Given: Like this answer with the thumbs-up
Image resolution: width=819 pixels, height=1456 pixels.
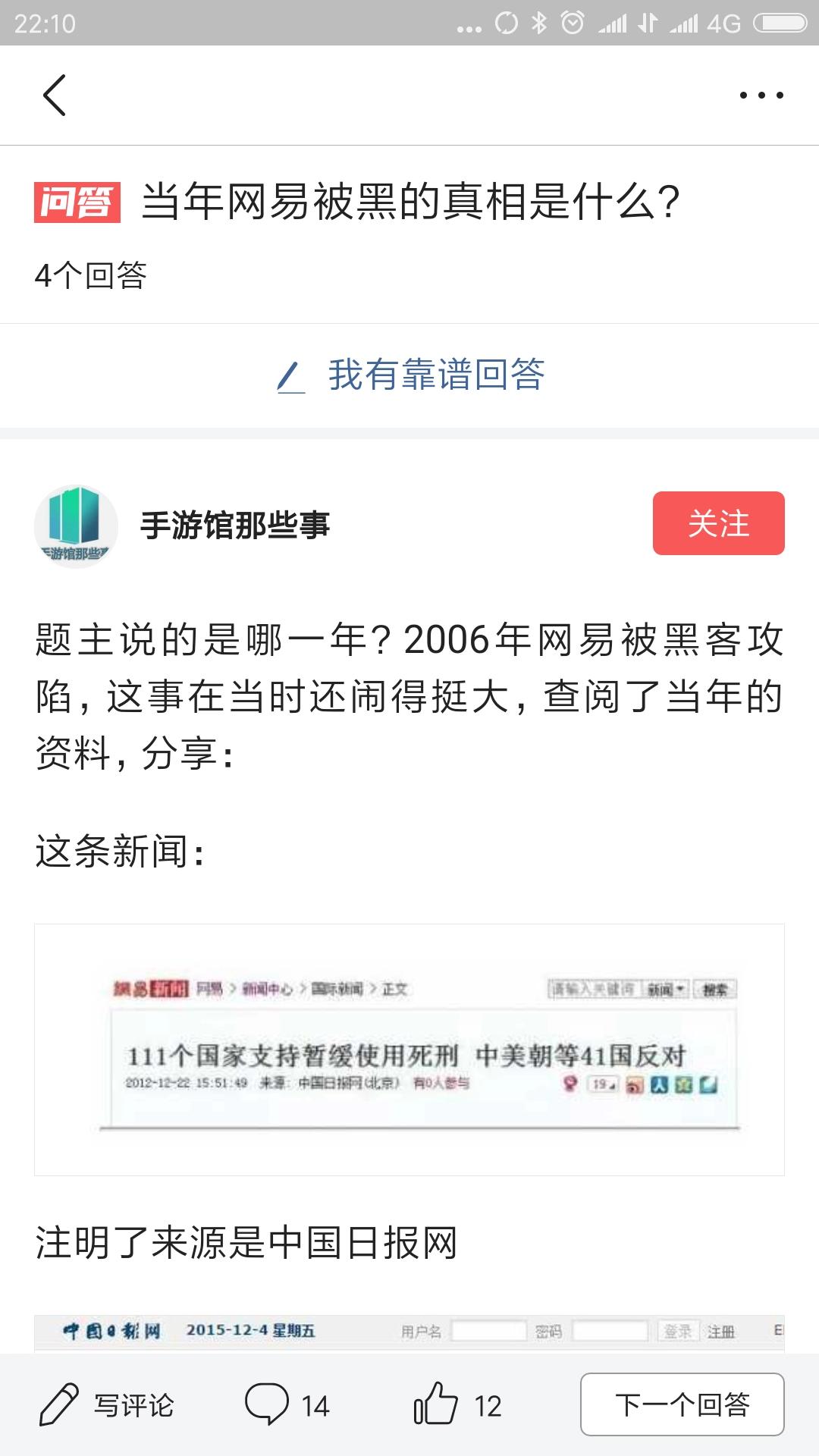Looking at the screenshot, I should coord(457,1405).
